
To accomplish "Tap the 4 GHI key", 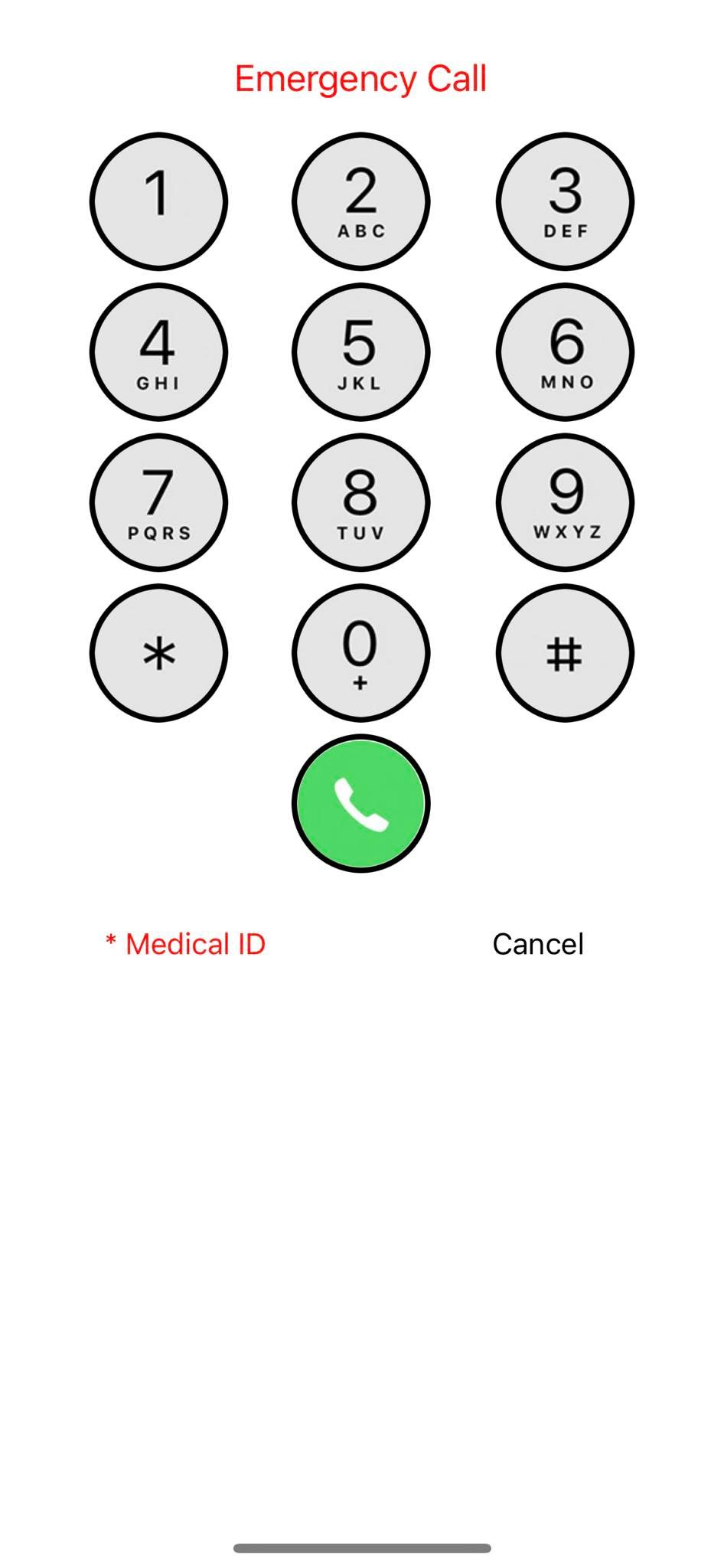I will pyautogui.click(x=158, y=352).
